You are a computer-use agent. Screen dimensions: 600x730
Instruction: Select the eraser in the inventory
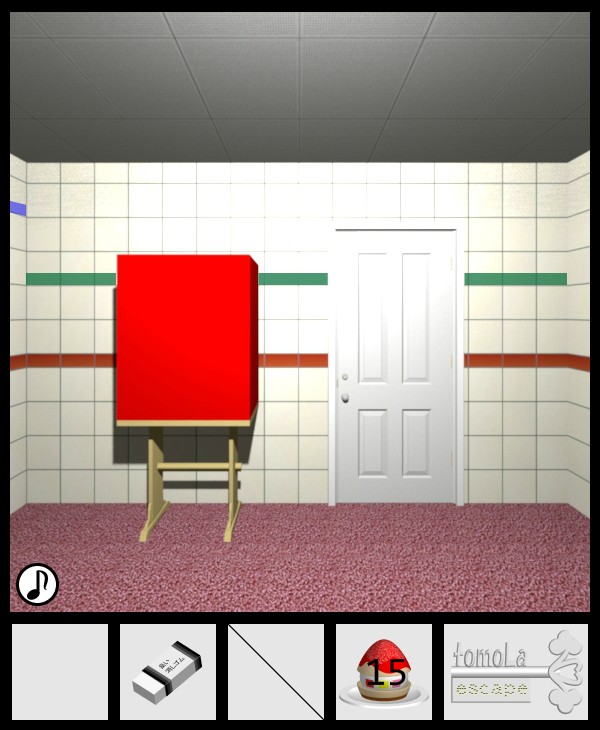167,671
